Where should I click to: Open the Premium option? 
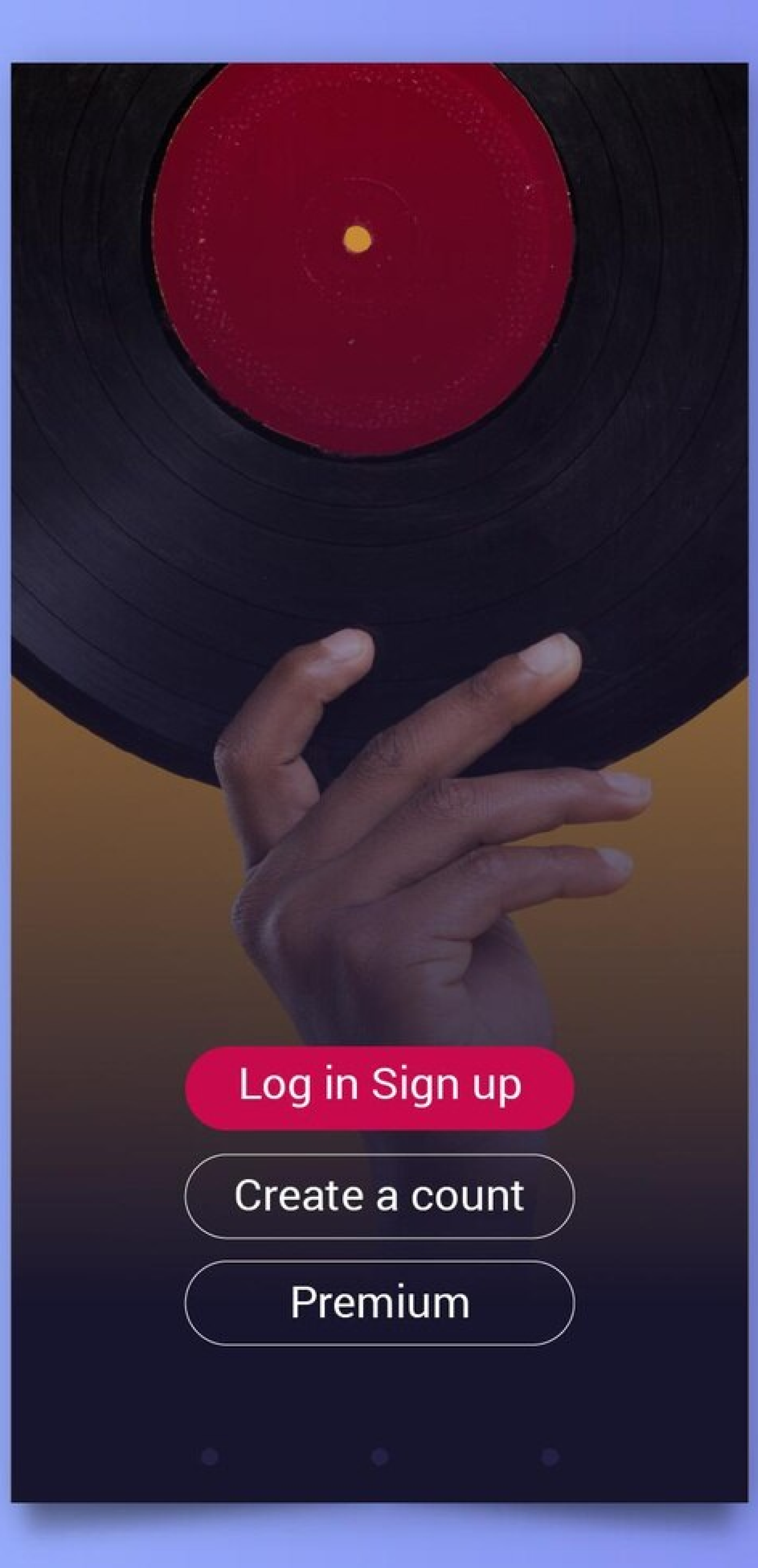(x=379, y=1303)
